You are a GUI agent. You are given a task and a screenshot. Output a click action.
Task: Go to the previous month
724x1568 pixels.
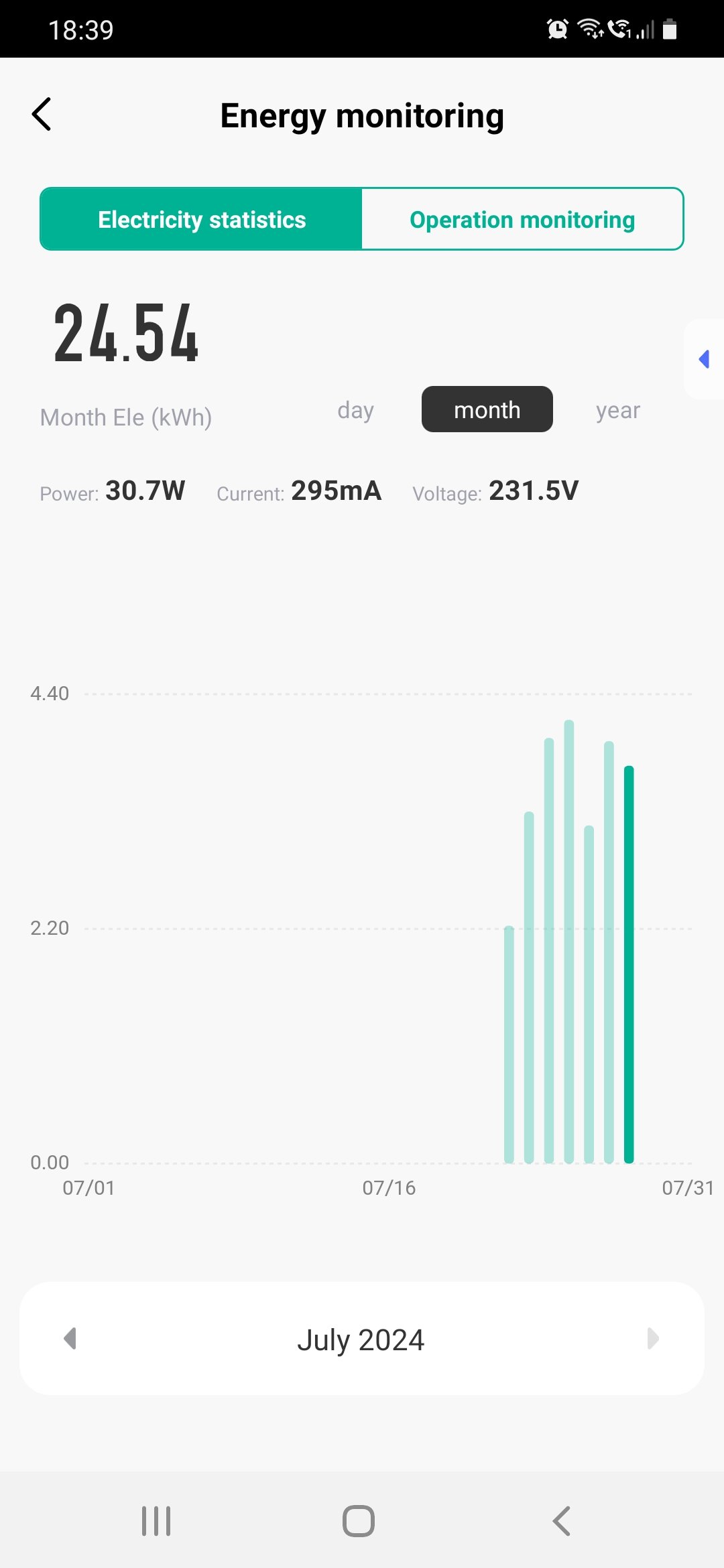(x=70, y=1339)
